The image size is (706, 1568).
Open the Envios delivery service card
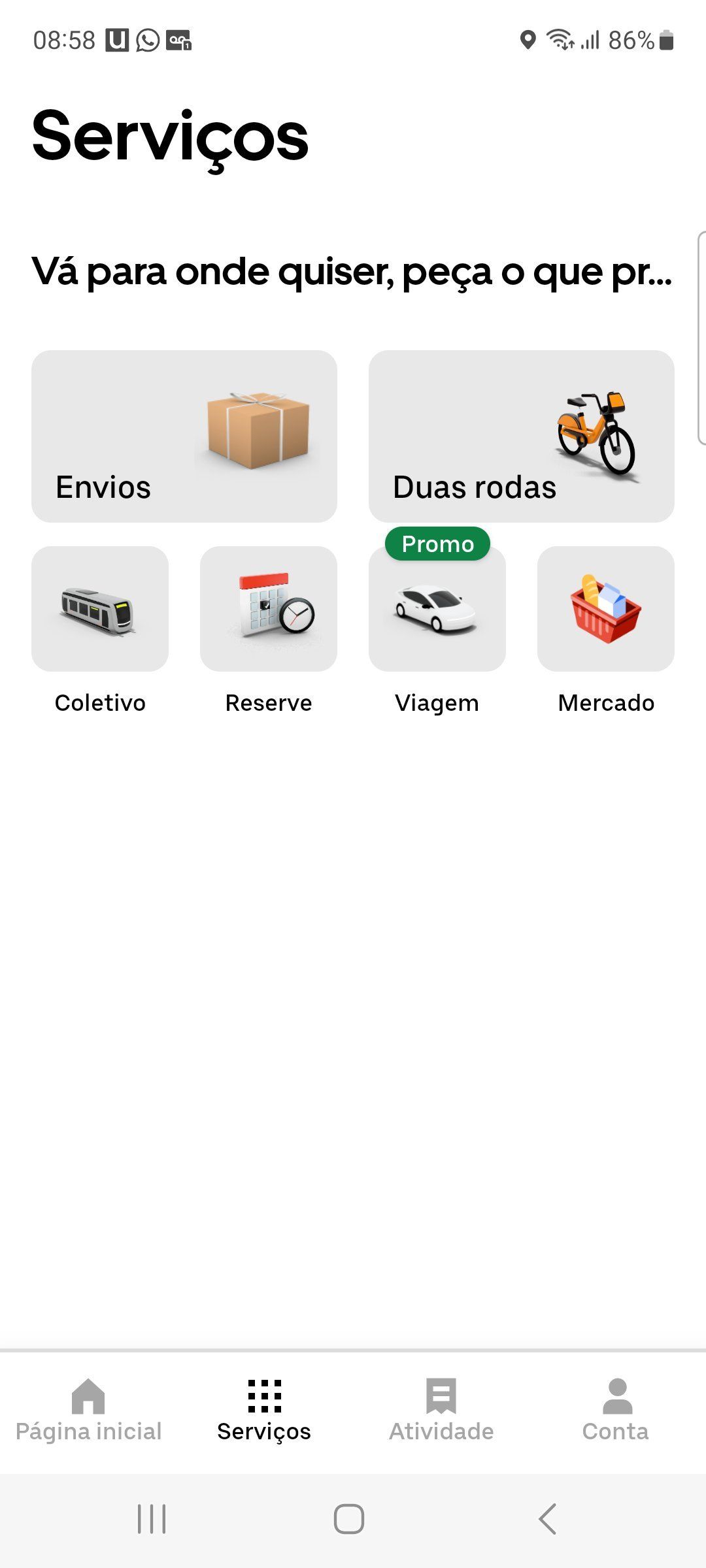[x=184, y=436]
